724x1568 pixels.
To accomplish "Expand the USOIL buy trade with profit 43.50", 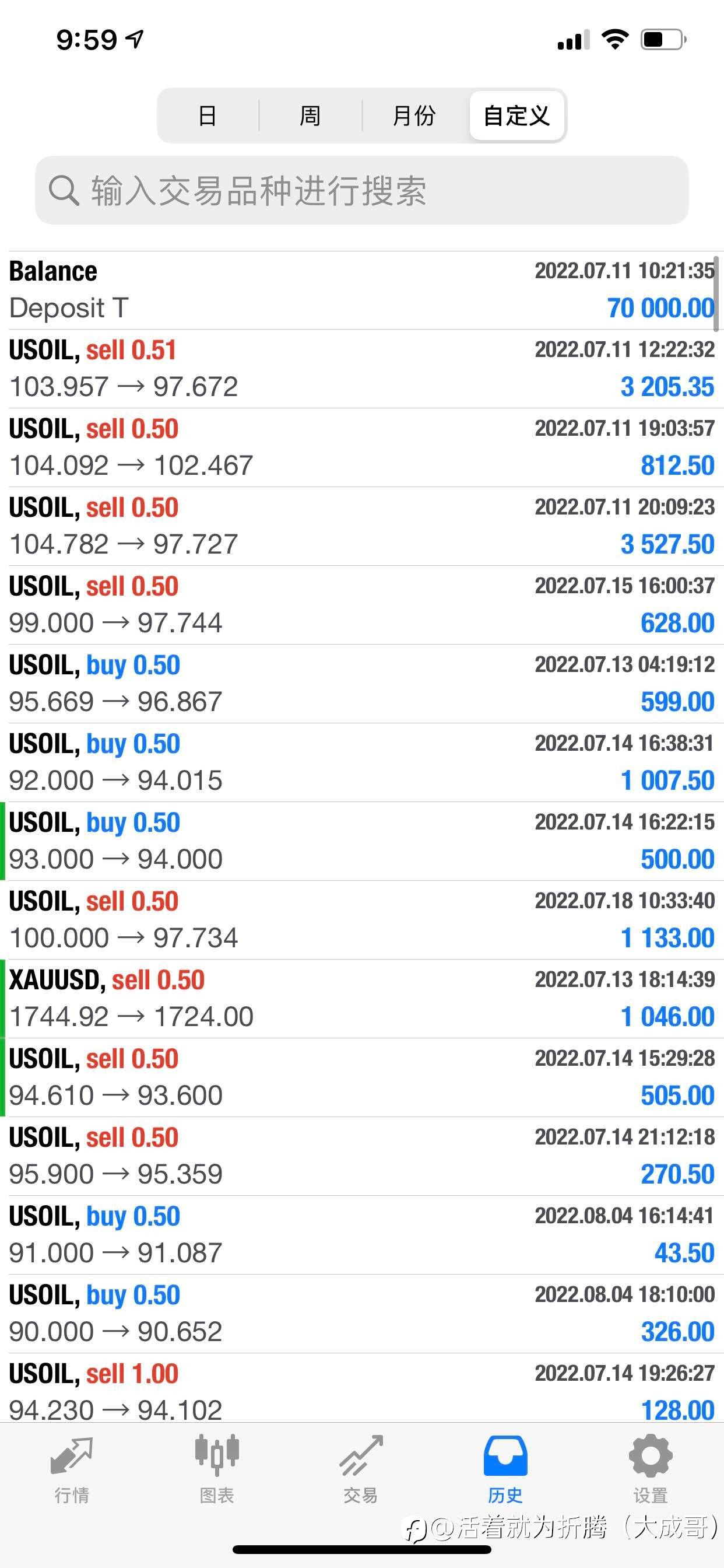I will pyautogui.click(x=362, y=1235).
